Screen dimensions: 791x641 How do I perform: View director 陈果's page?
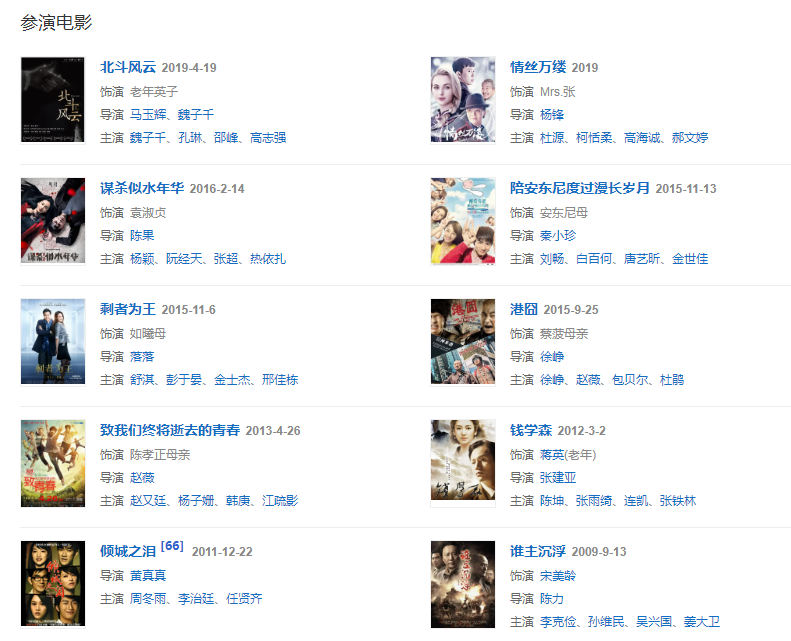point(142,235)
